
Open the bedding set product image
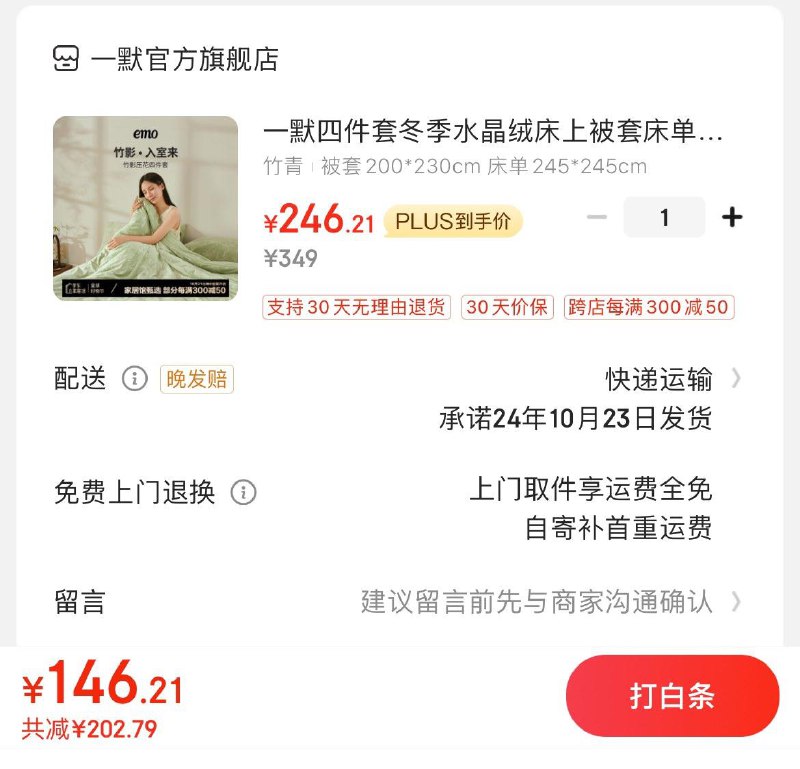pos(145,208)
